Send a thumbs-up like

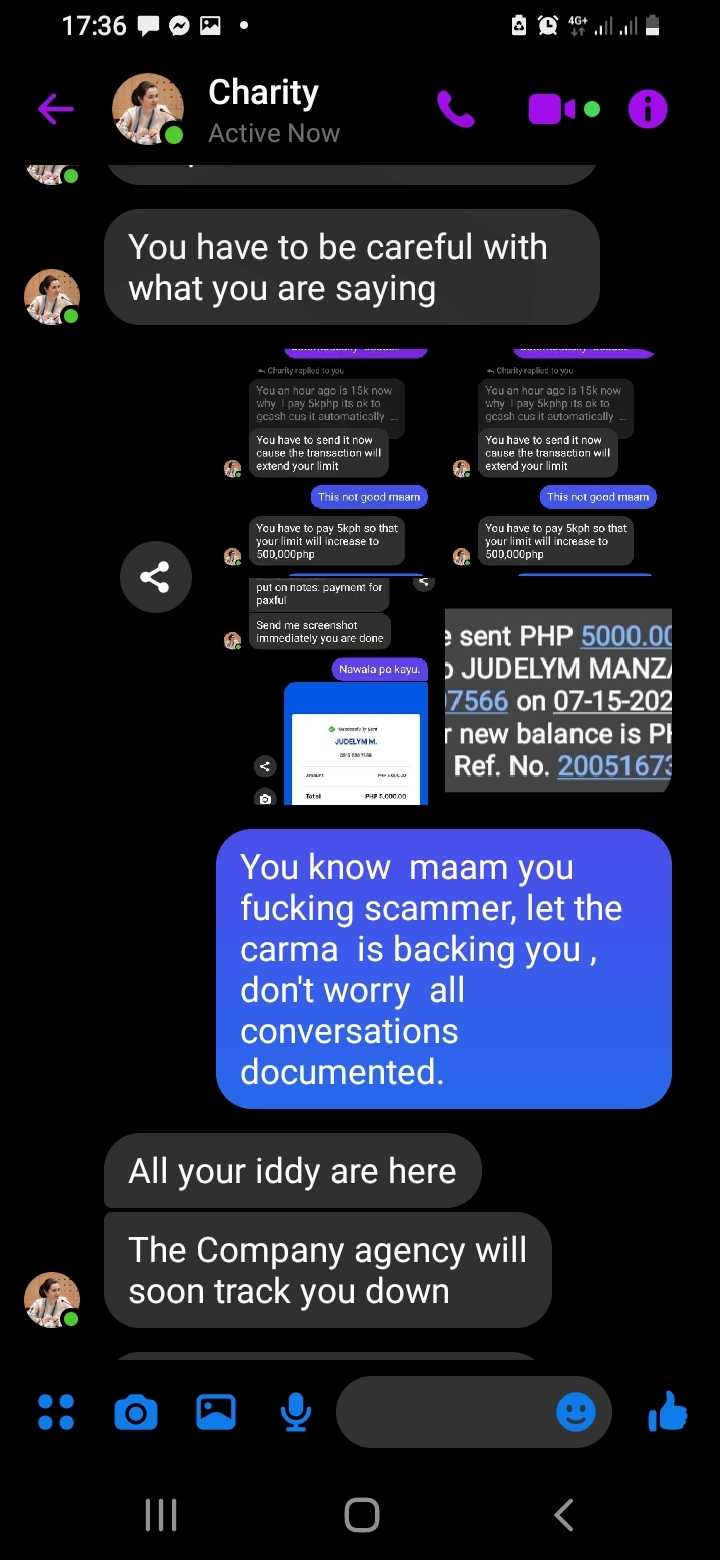(x=668, y=1412)
